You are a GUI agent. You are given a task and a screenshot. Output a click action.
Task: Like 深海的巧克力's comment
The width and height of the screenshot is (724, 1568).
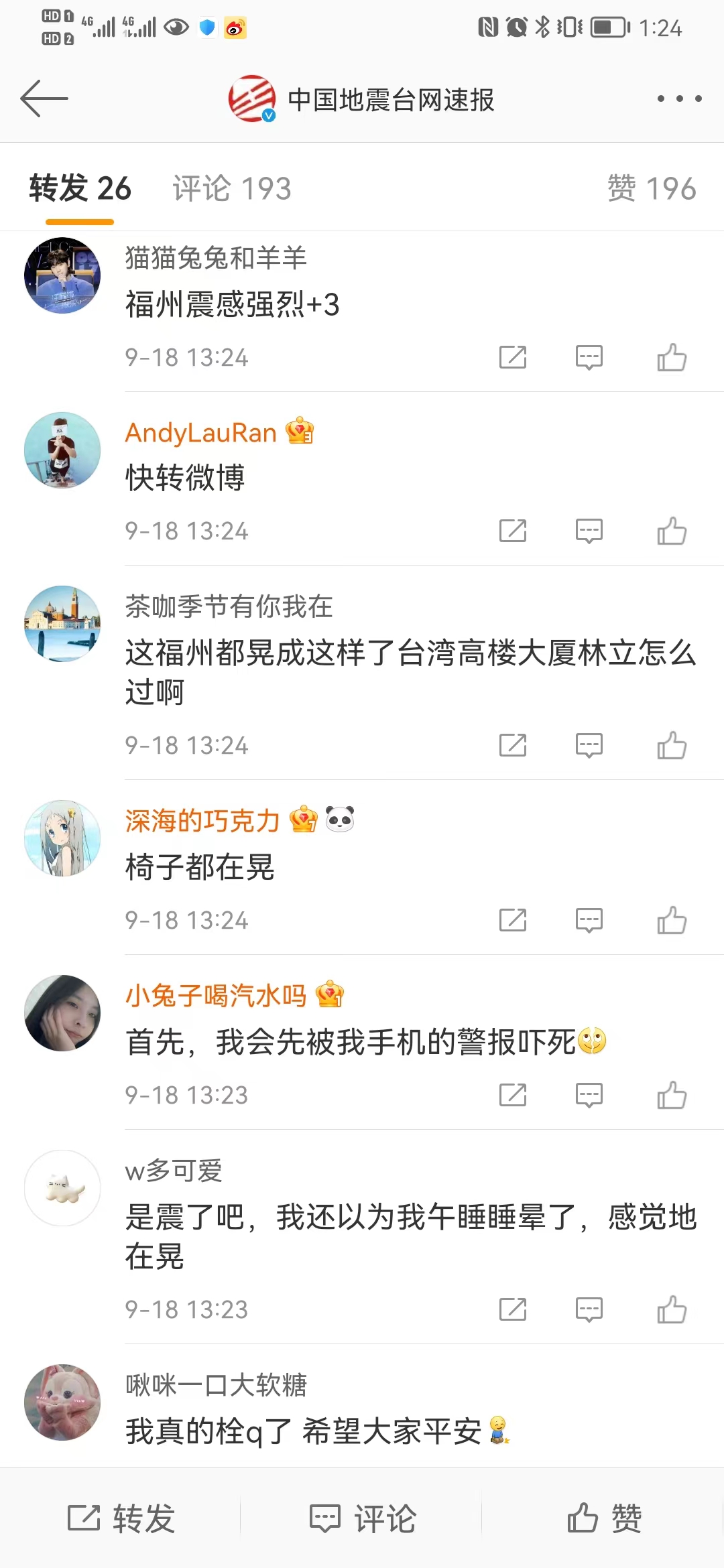[671, 920]
